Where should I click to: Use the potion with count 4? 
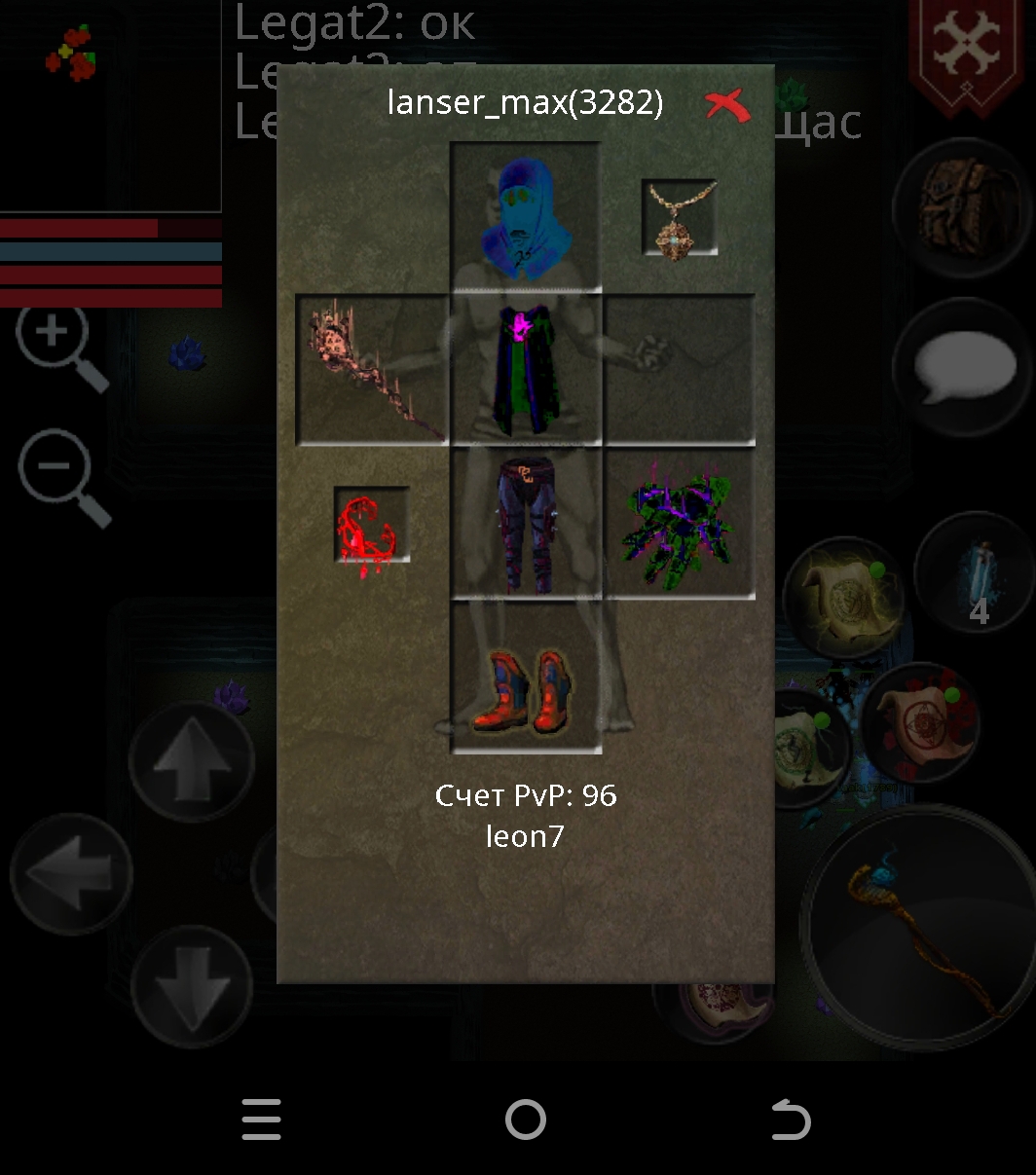[x=978, y=580]
